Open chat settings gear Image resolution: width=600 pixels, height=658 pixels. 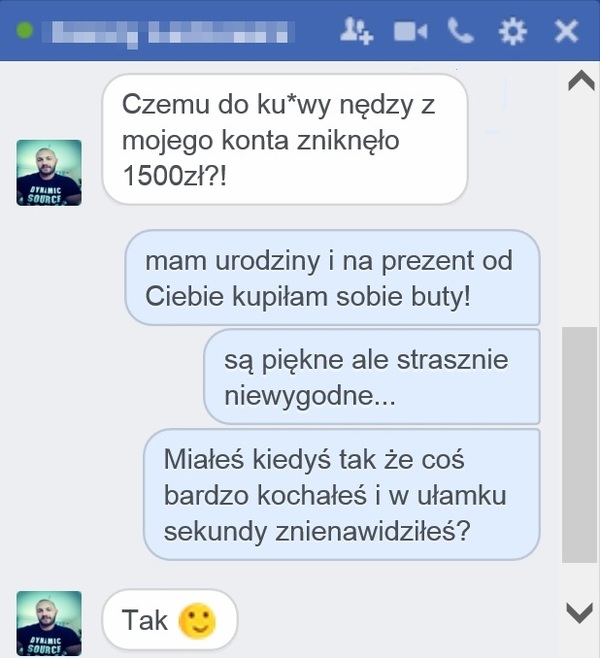coord(513,32)
